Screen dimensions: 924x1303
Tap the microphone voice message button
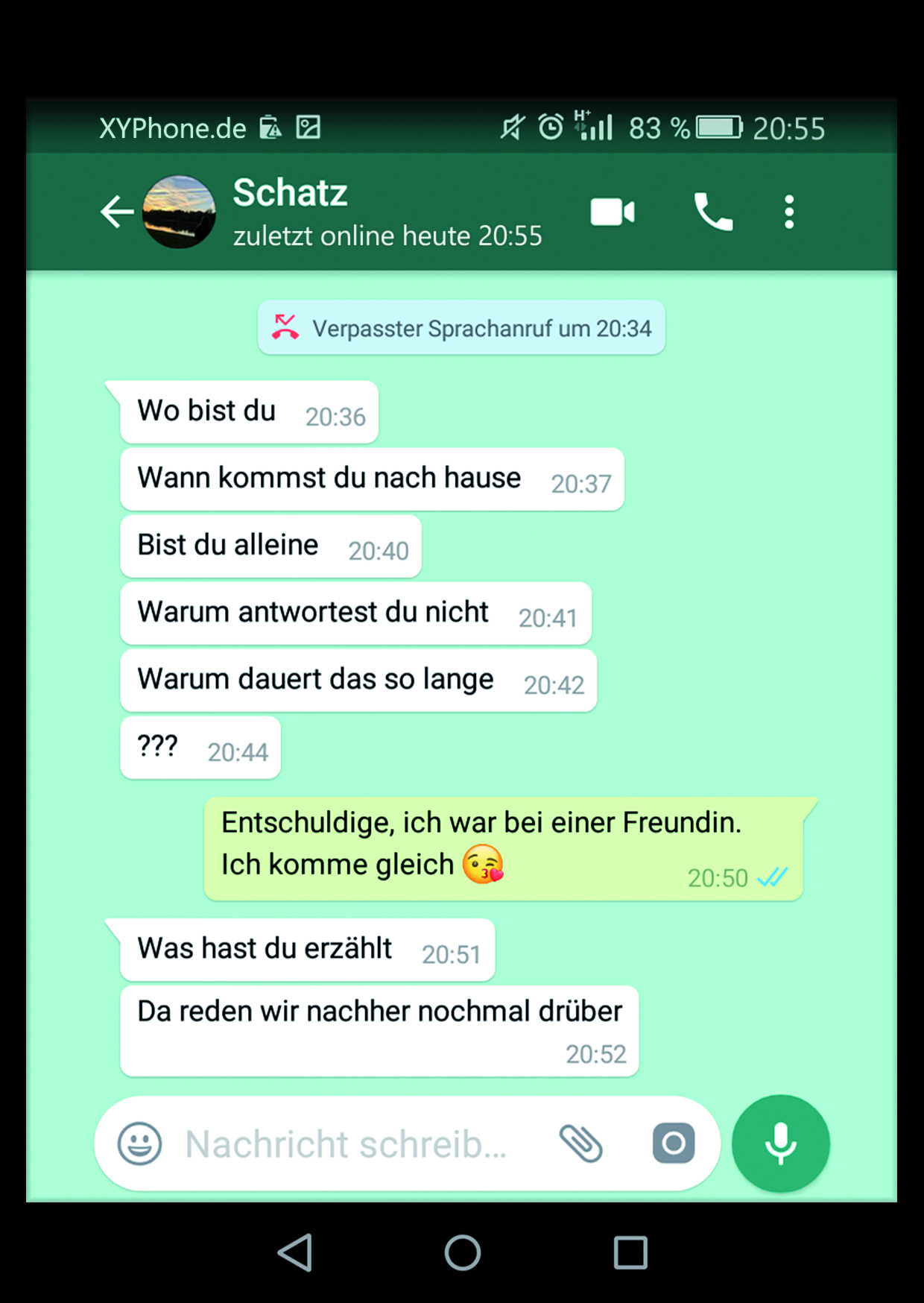(x=780, y=1143)
